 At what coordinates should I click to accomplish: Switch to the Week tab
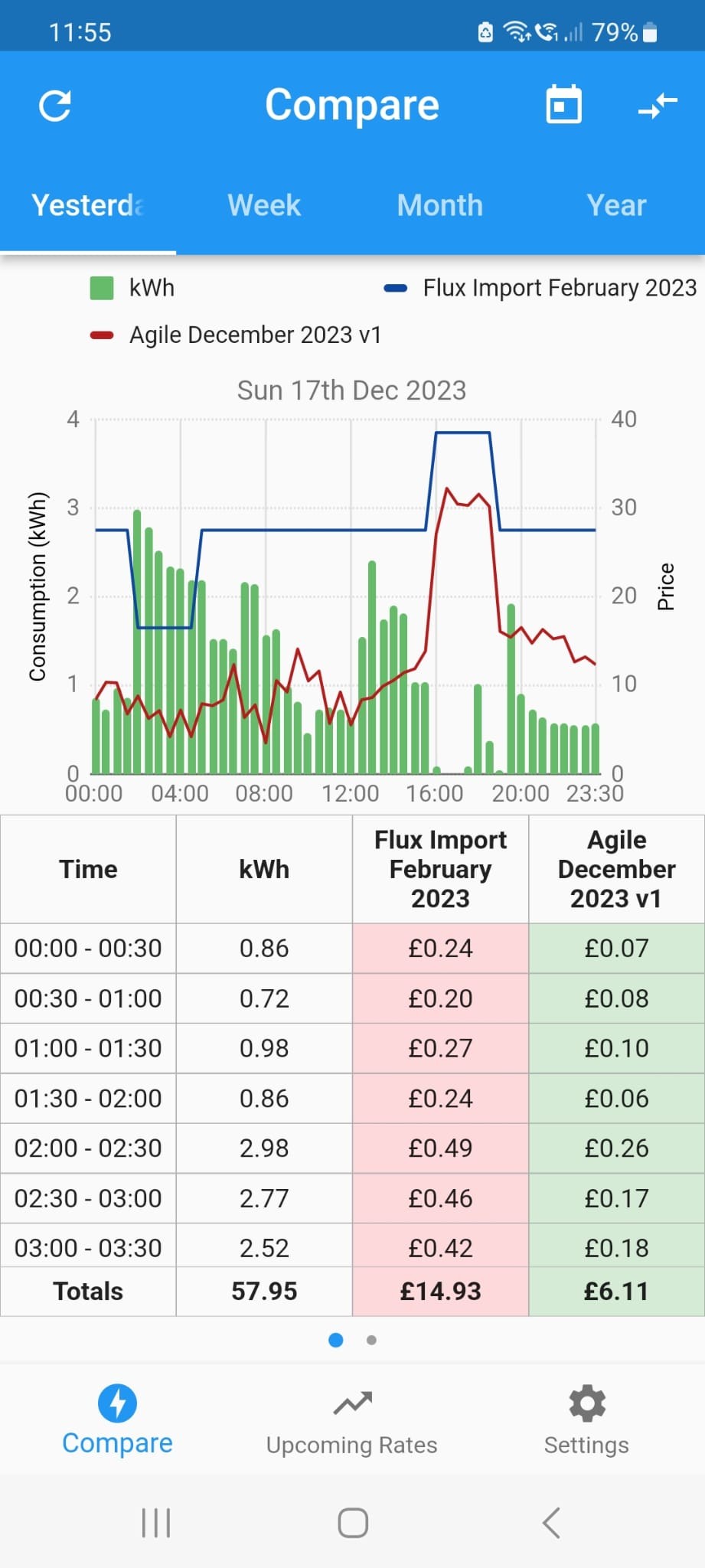(x=264, y=205)
